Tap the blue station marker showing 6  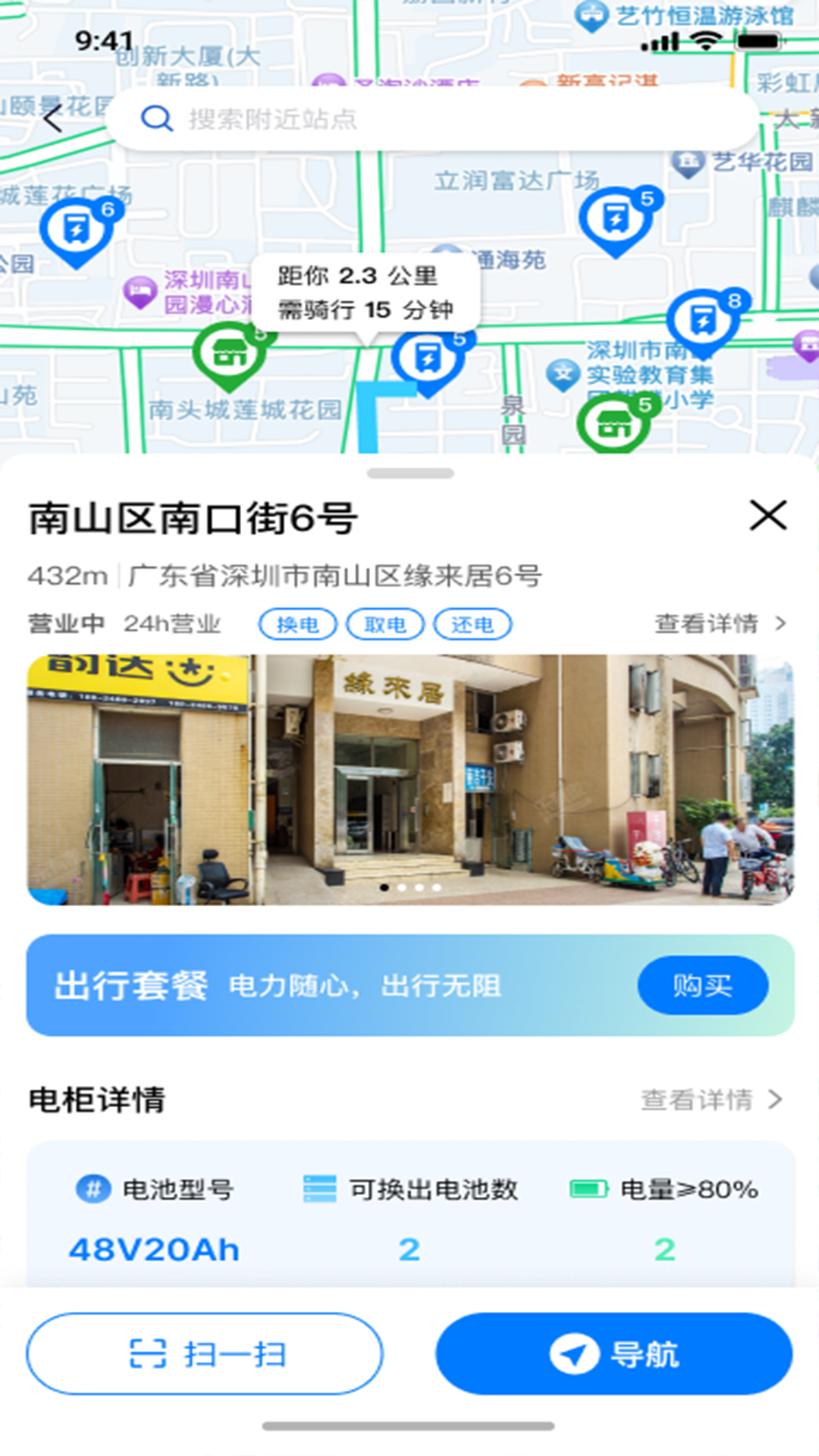(78, 226)
